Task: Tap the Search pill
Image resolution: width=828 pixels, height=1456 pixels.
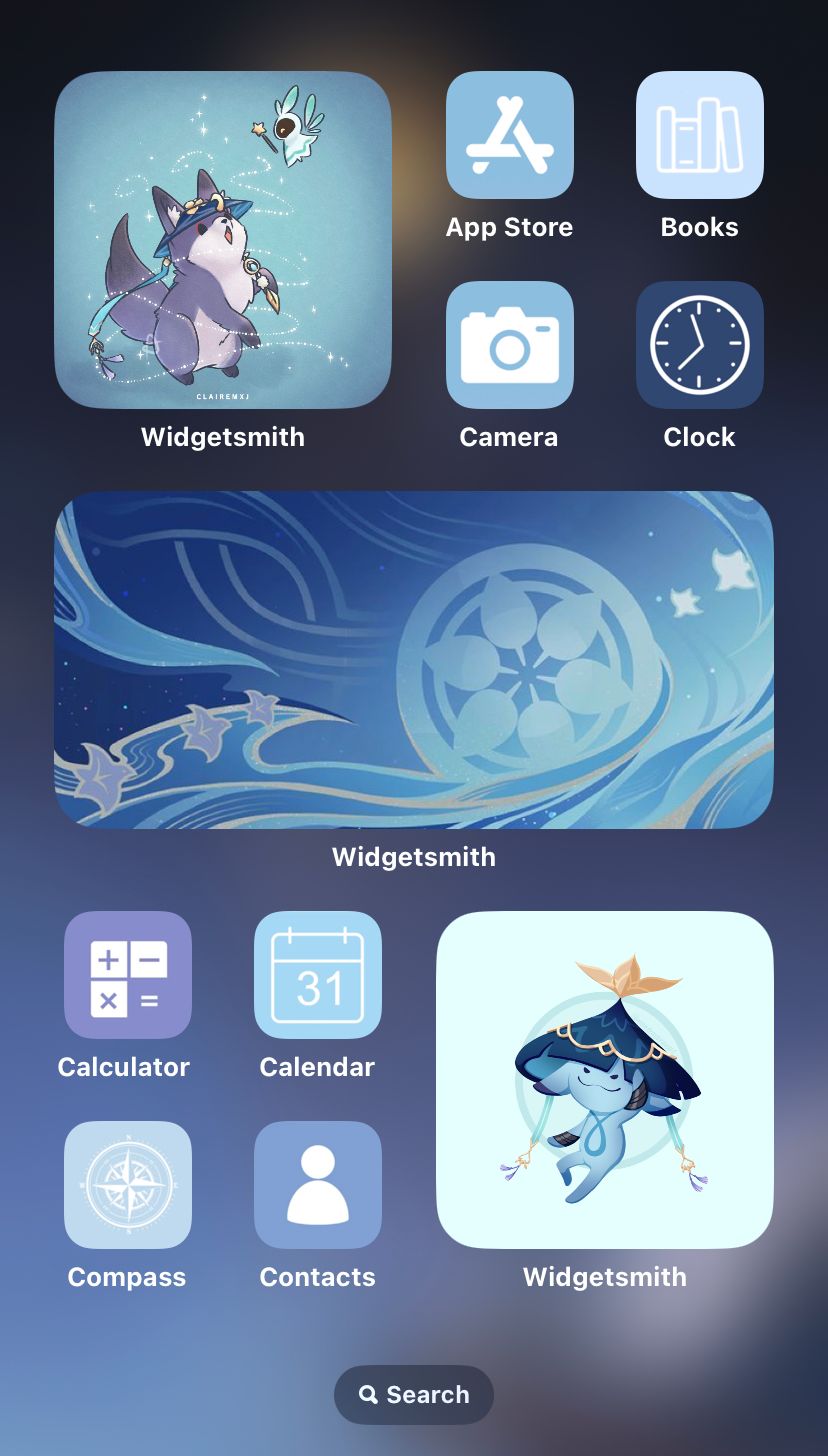Action: 414,1394
